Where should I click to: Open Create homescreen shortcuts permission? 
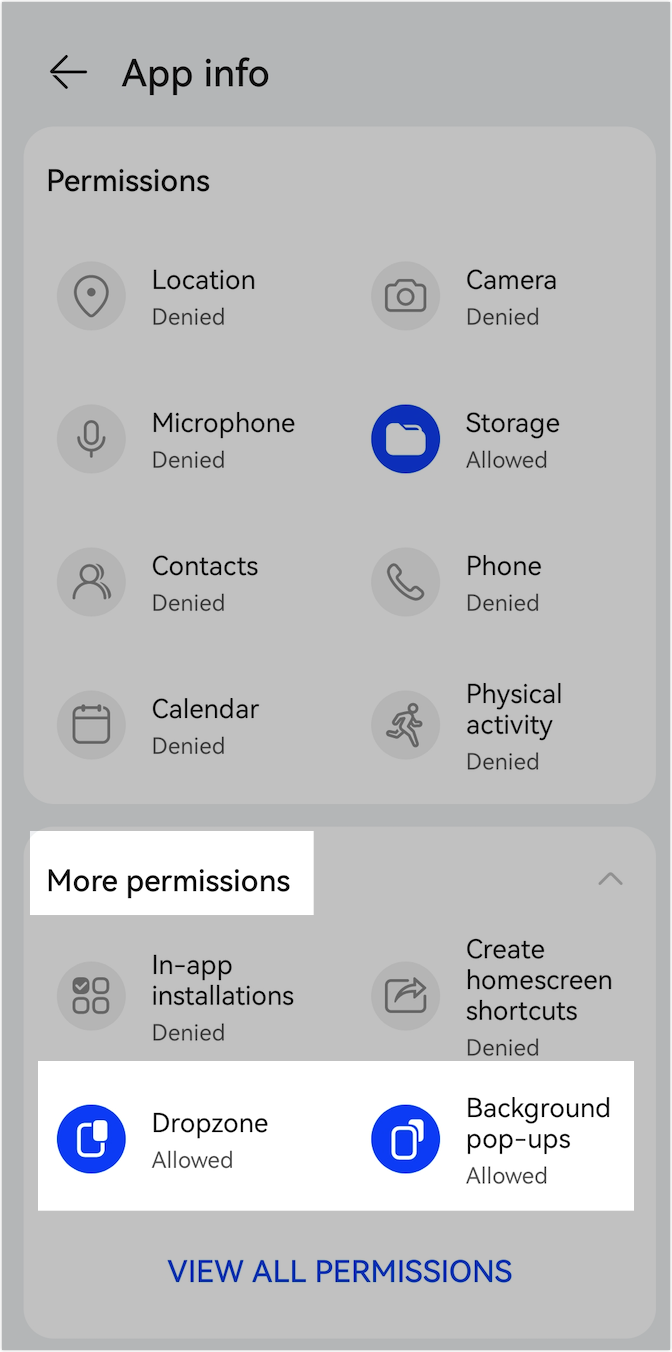click(496, 996)
